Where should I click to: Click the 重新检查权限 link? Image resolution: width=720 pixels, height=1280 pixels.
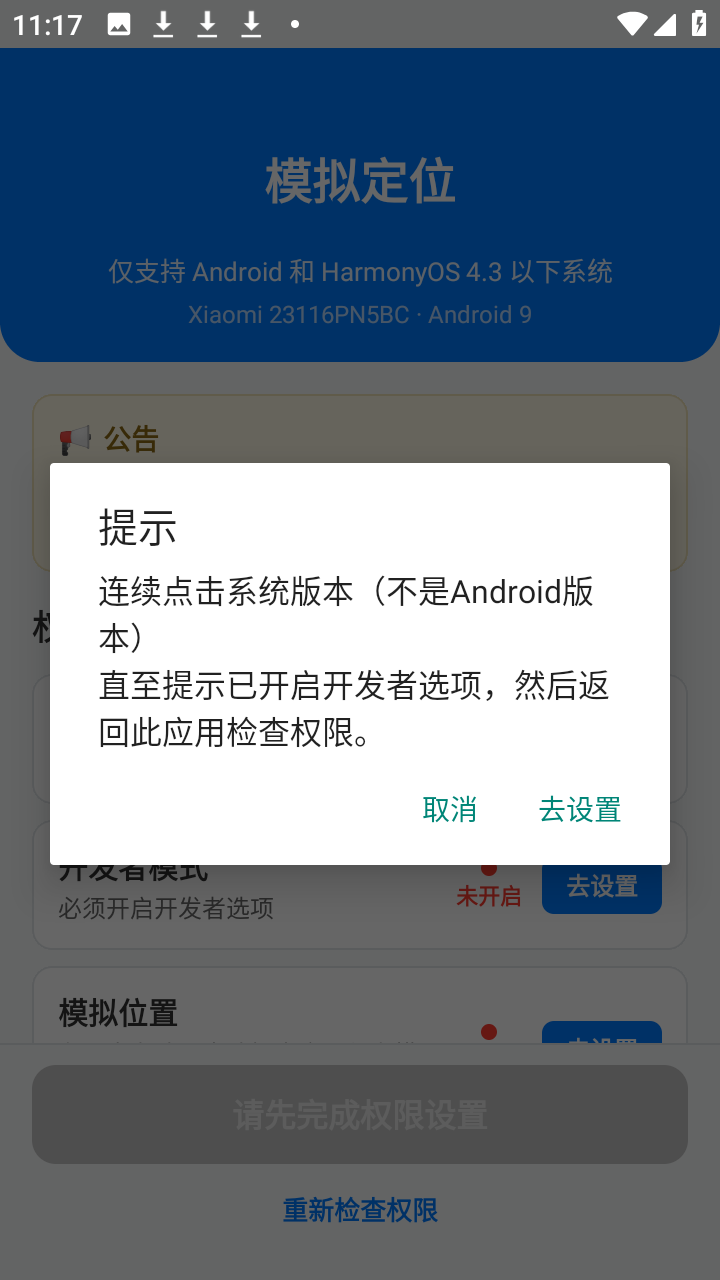pyautogui.click(x=360, y=1210)
